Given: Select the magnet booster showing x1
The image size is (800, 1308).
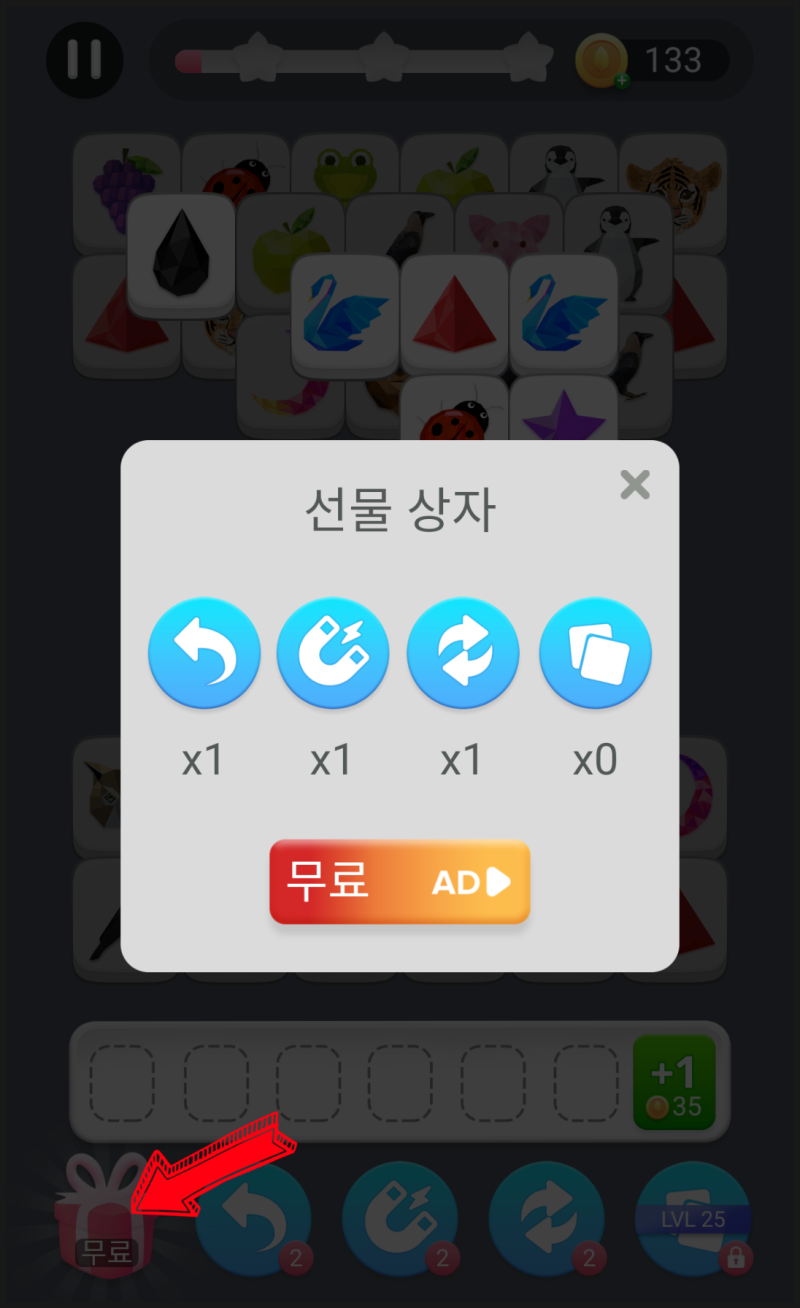Looking at the screenshot, I should click(333, 651).
